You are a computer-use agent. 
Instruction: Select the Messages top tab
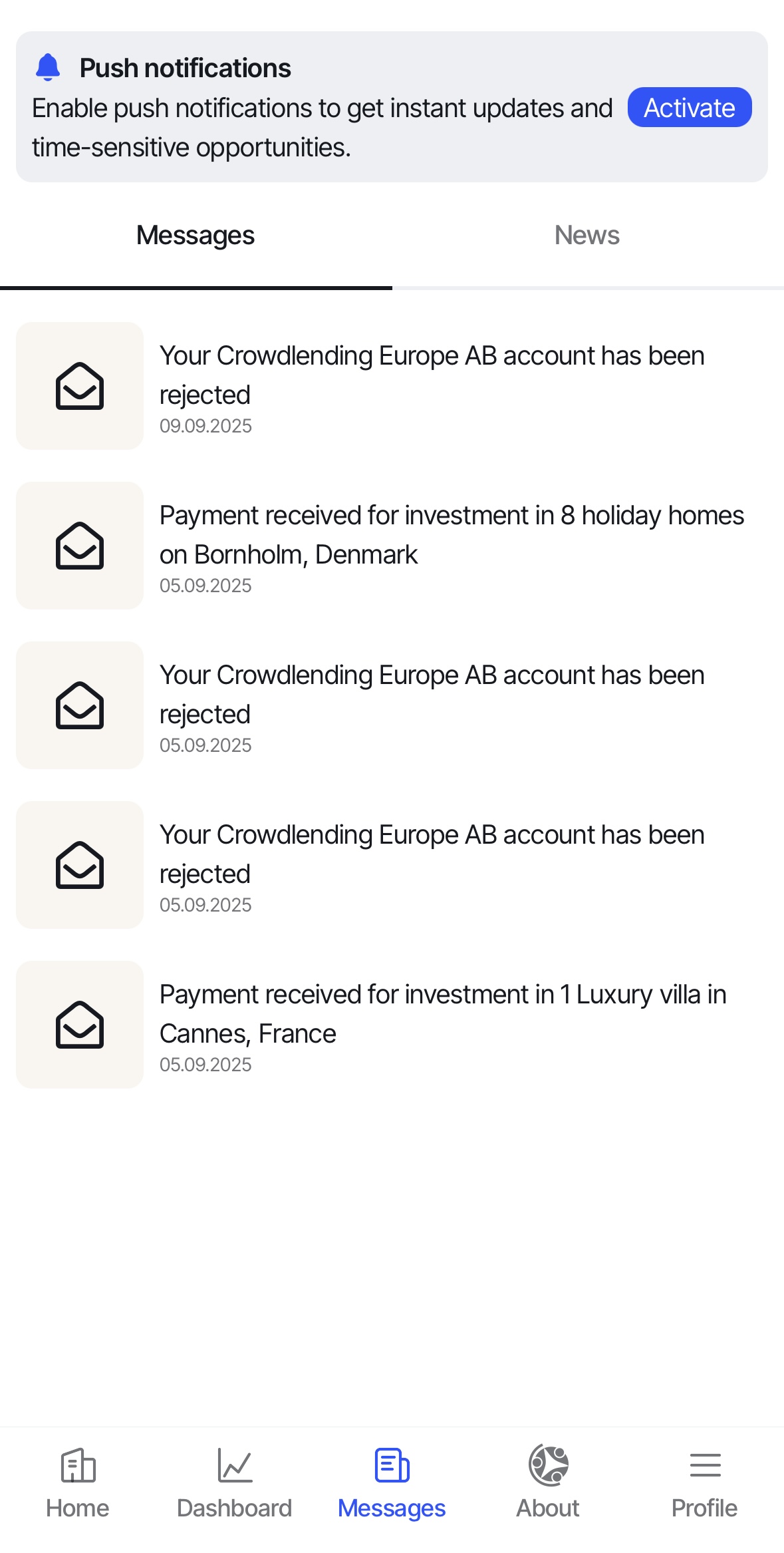pyautogui.click(x=196, y=236)
